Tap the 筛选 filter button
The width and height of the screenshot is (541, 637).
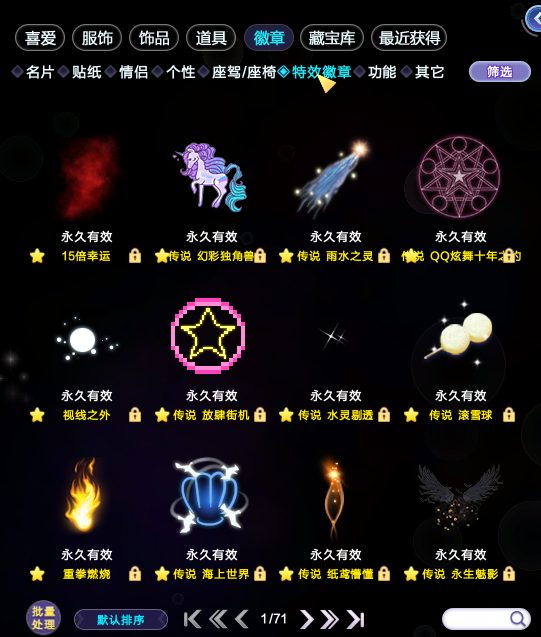click(x=500, y=72)
